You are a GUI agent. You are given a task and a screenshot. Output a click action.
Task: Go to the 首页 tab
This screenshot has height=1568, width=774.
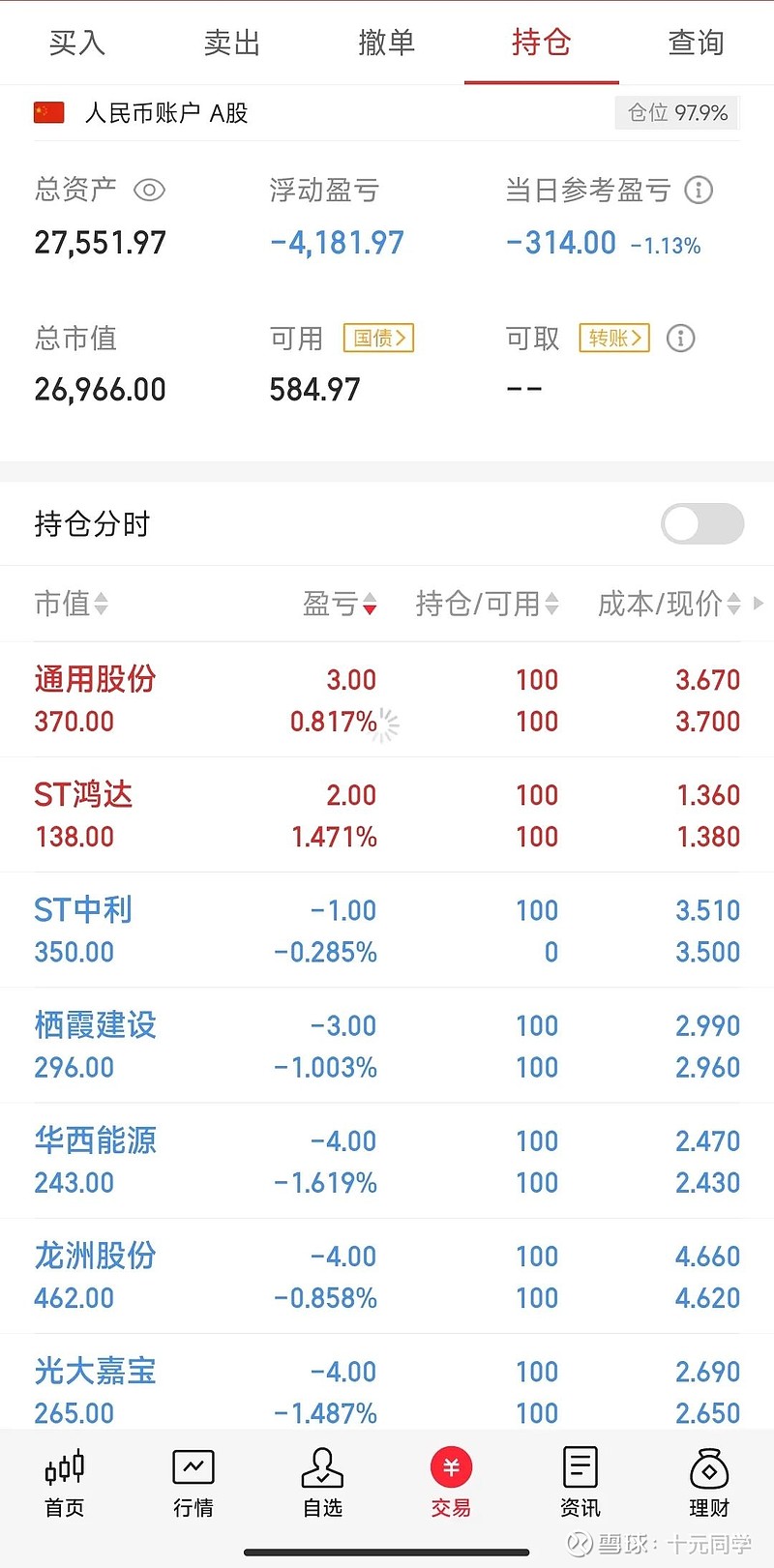click(x=65, y=1483)
